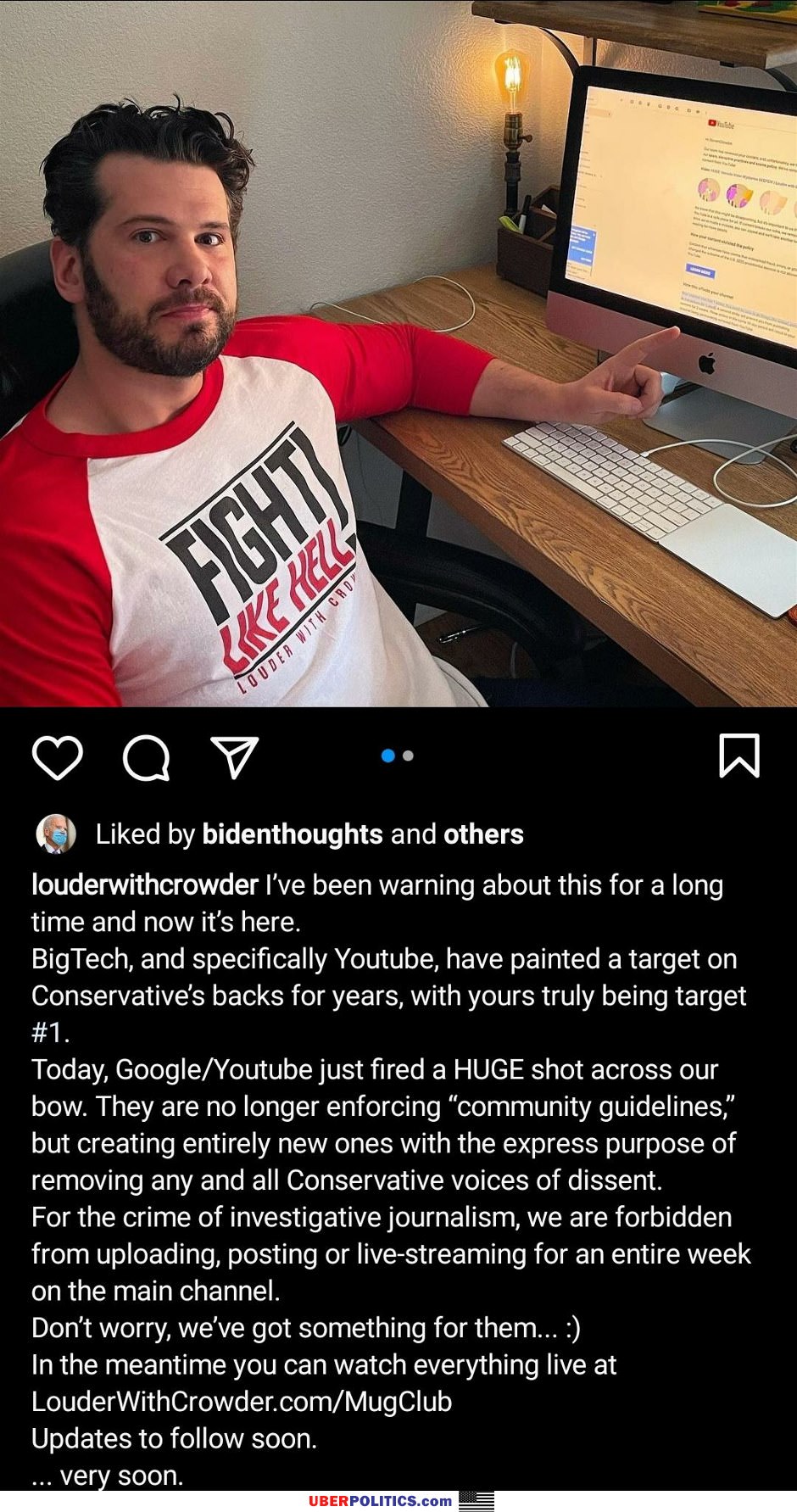Like the louderwithcrowder post
The image size is (797, 1512).
(x=57, y=756)
